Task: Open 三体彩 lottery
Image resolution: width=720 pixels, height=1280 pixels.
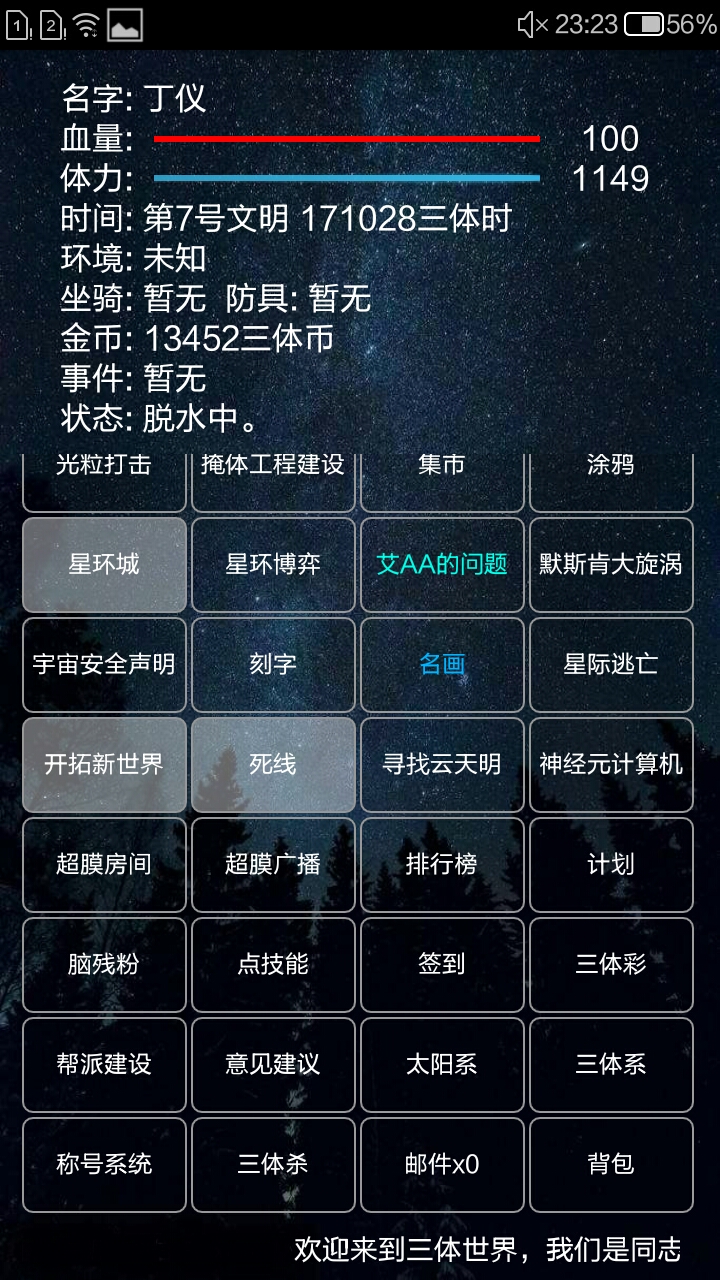Action: 611,965
